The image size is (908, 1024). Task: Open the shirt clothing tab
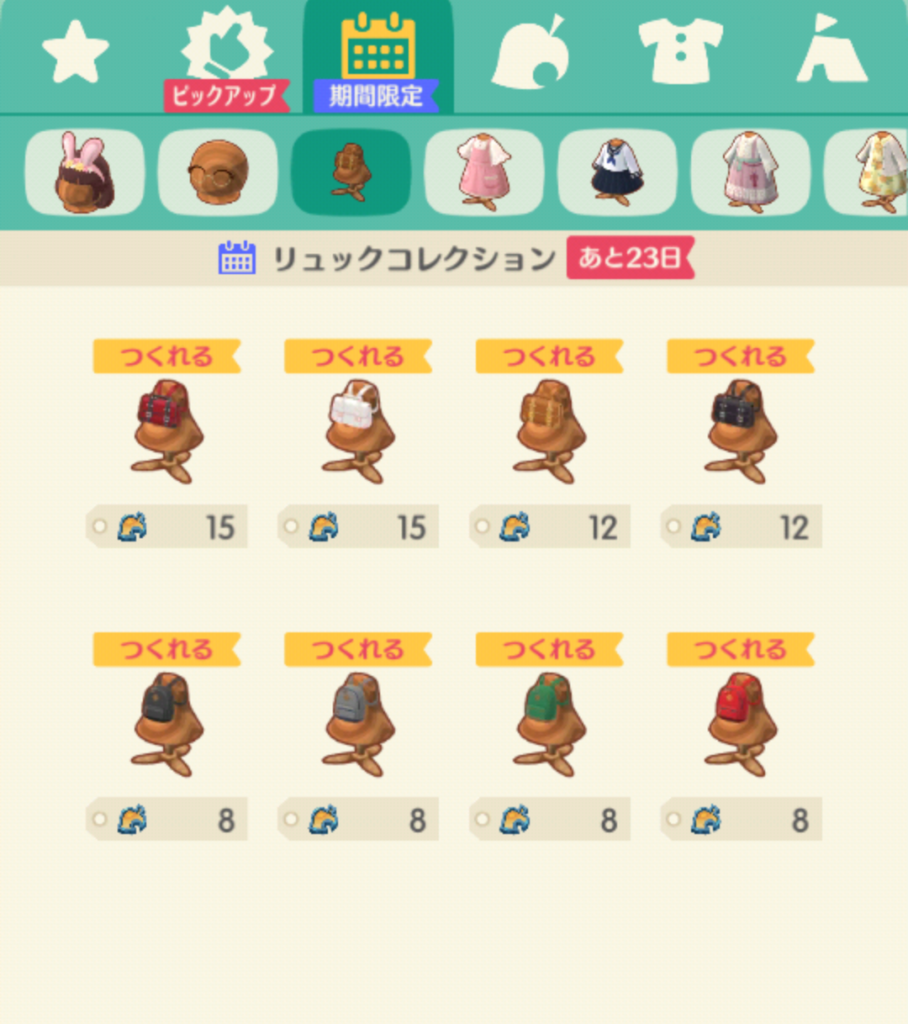(680, 50)
